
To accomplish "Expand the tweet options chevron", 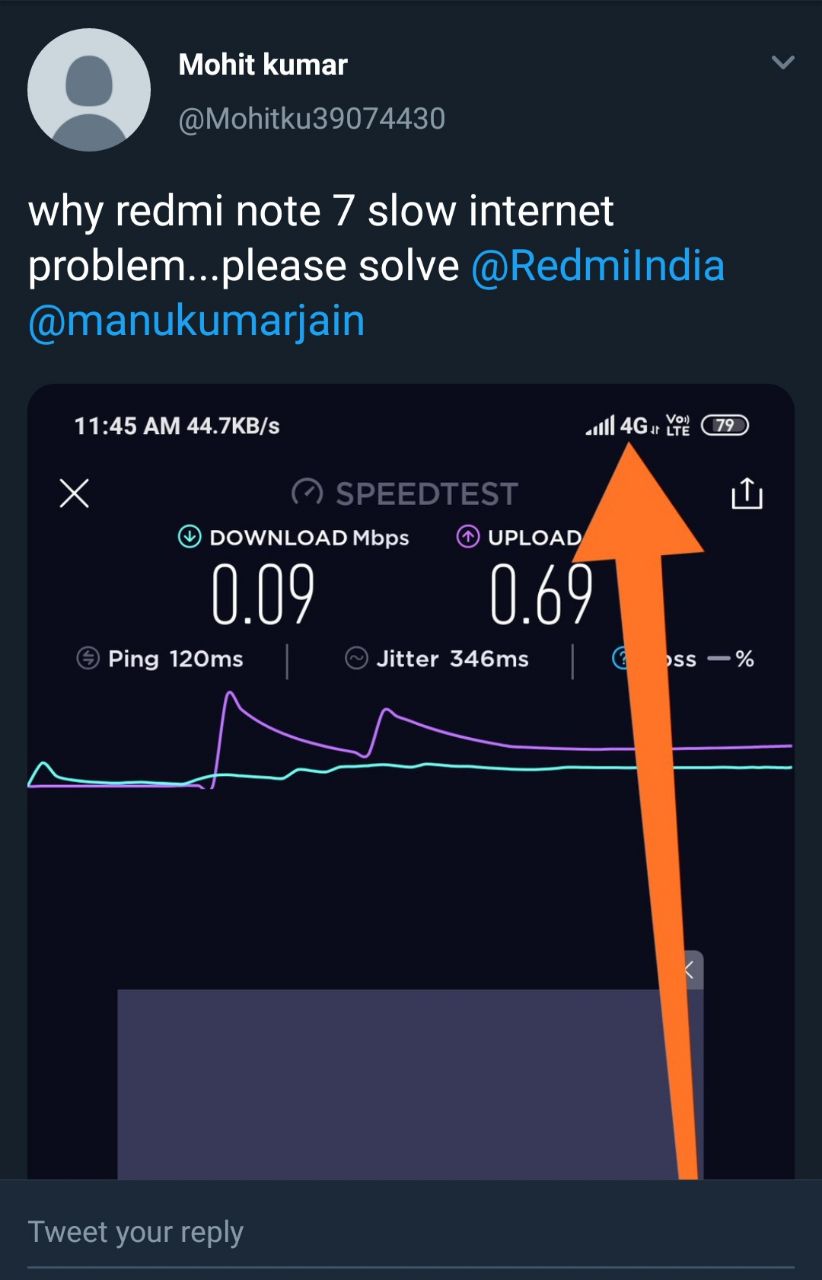I will click(783, 63).
